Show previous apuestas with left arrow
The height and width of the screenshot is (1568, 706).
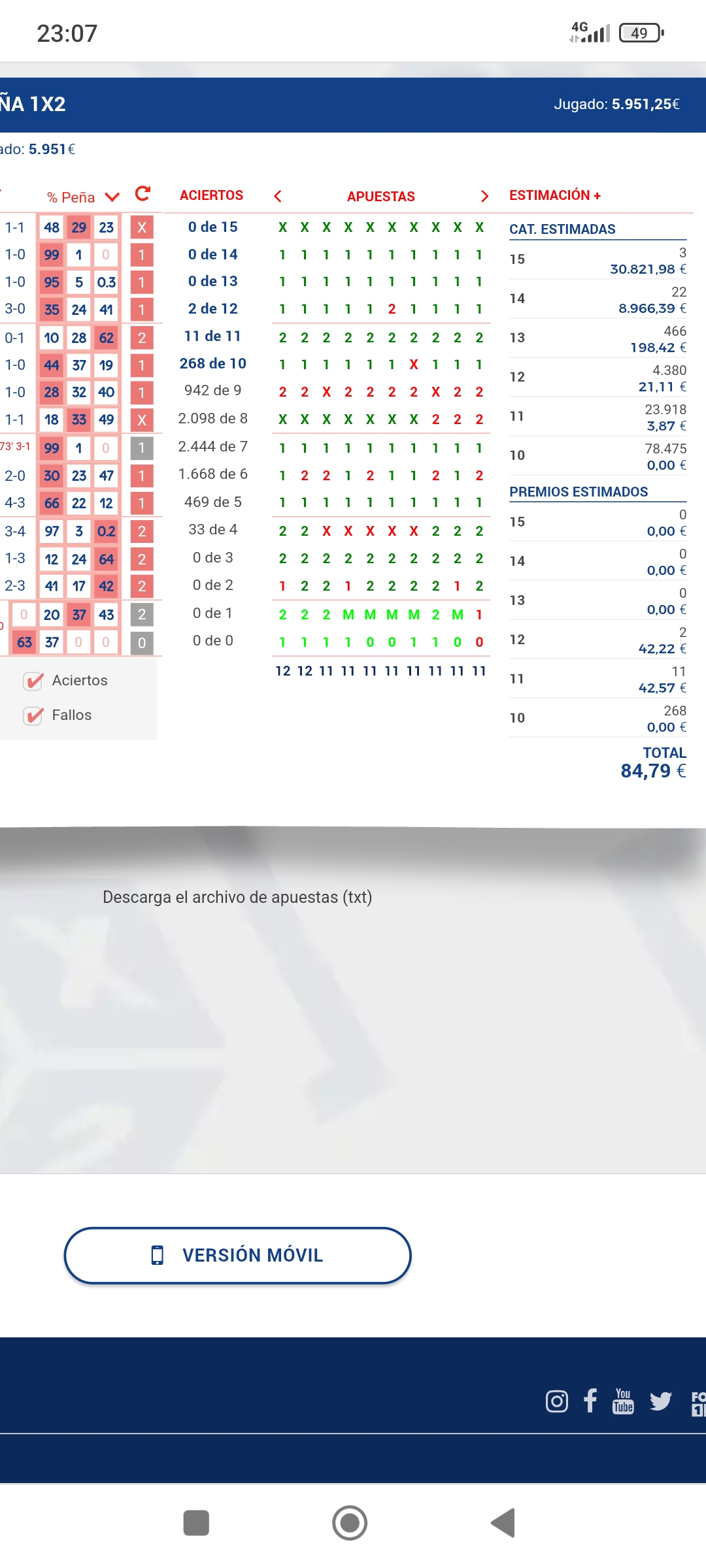pyautogui.click(x=278, y=196)
